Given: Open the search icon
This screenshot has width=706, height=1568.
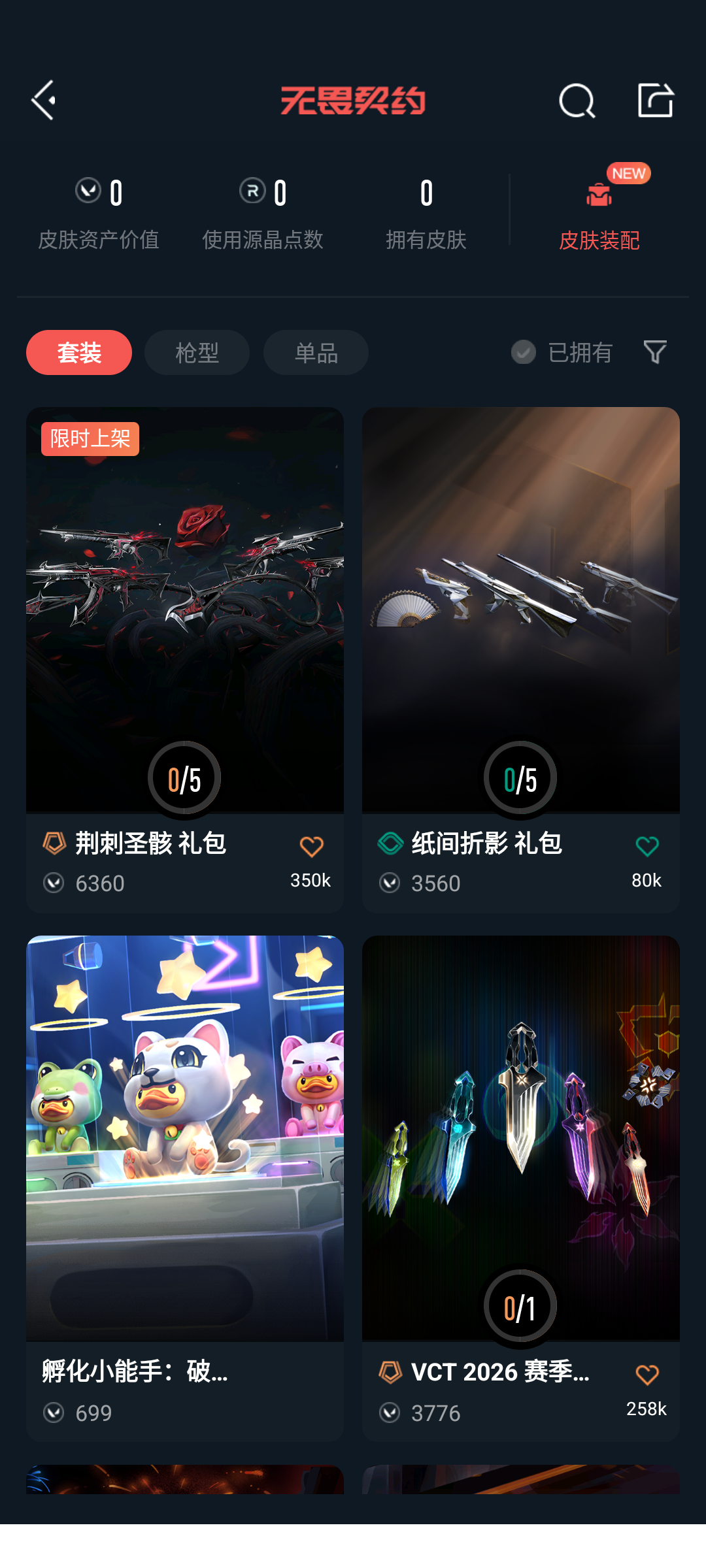Looking at the screenshot, I should point(577,101).
